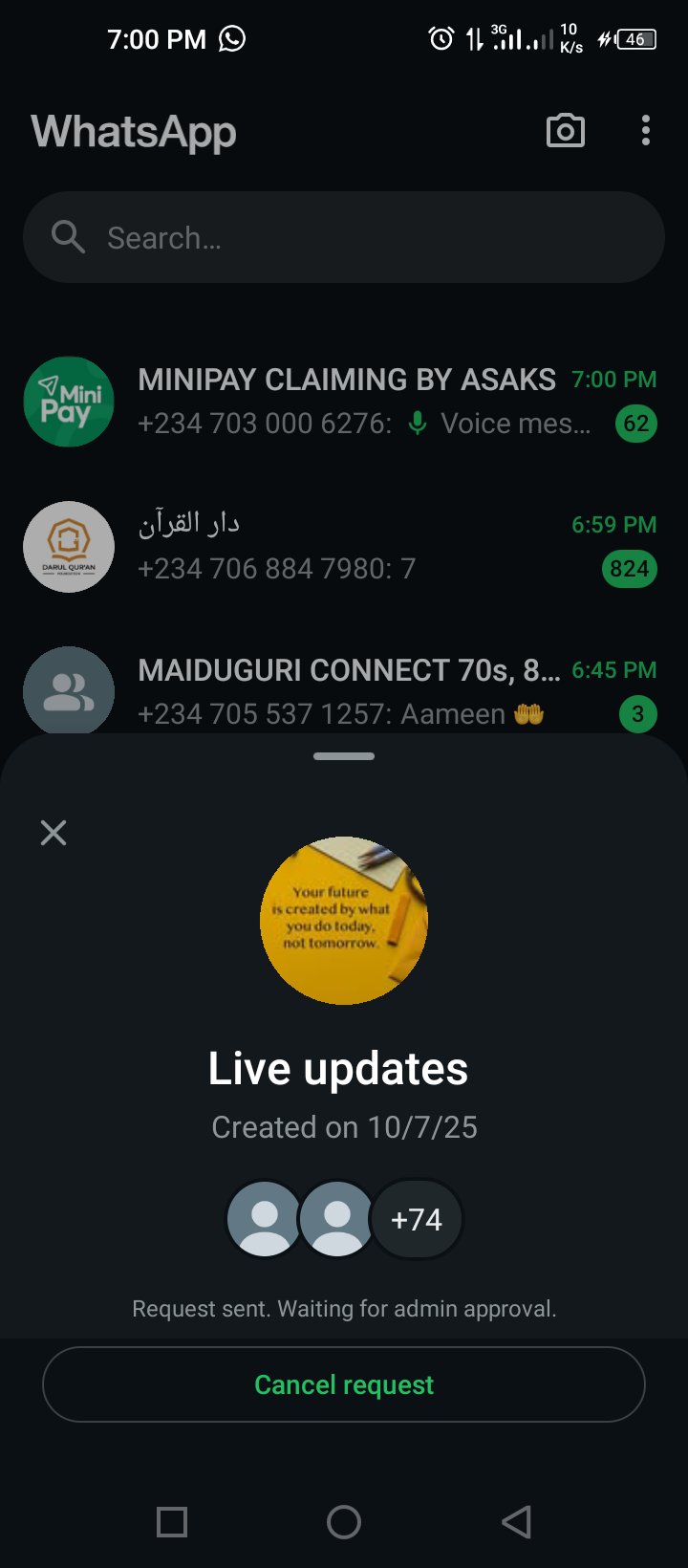Screen dimensions: 688x1568
Task: Tap the Search field
Action: (344, 237)
